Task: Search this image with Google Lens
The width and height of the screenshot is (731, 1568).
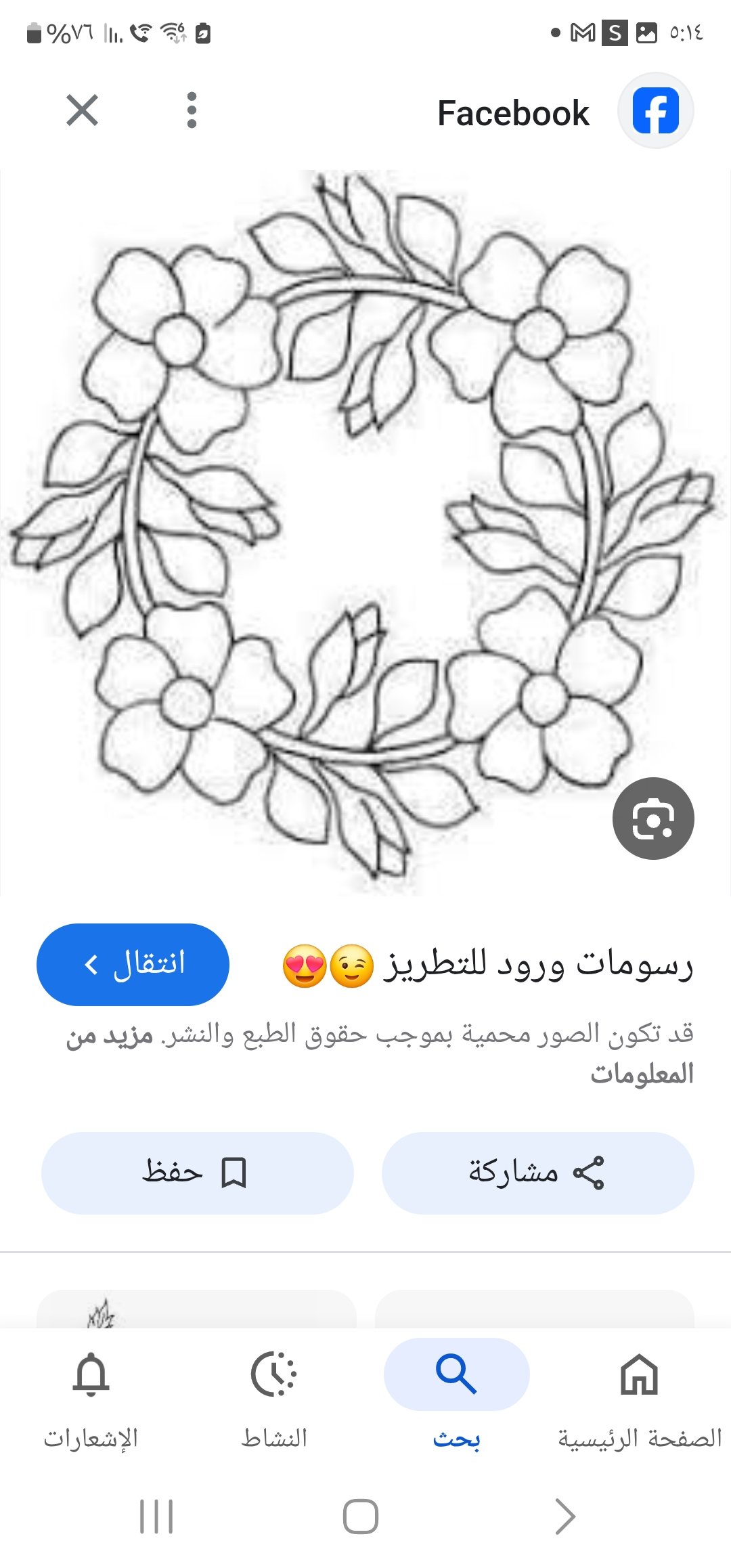Action: coord(652,819)
